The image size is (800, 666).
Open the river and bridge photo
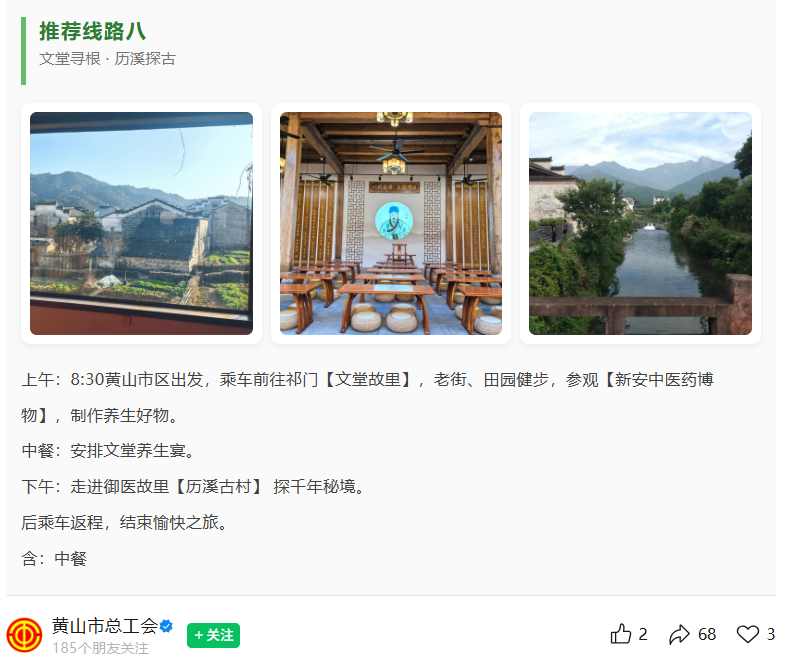pos(640,223)
